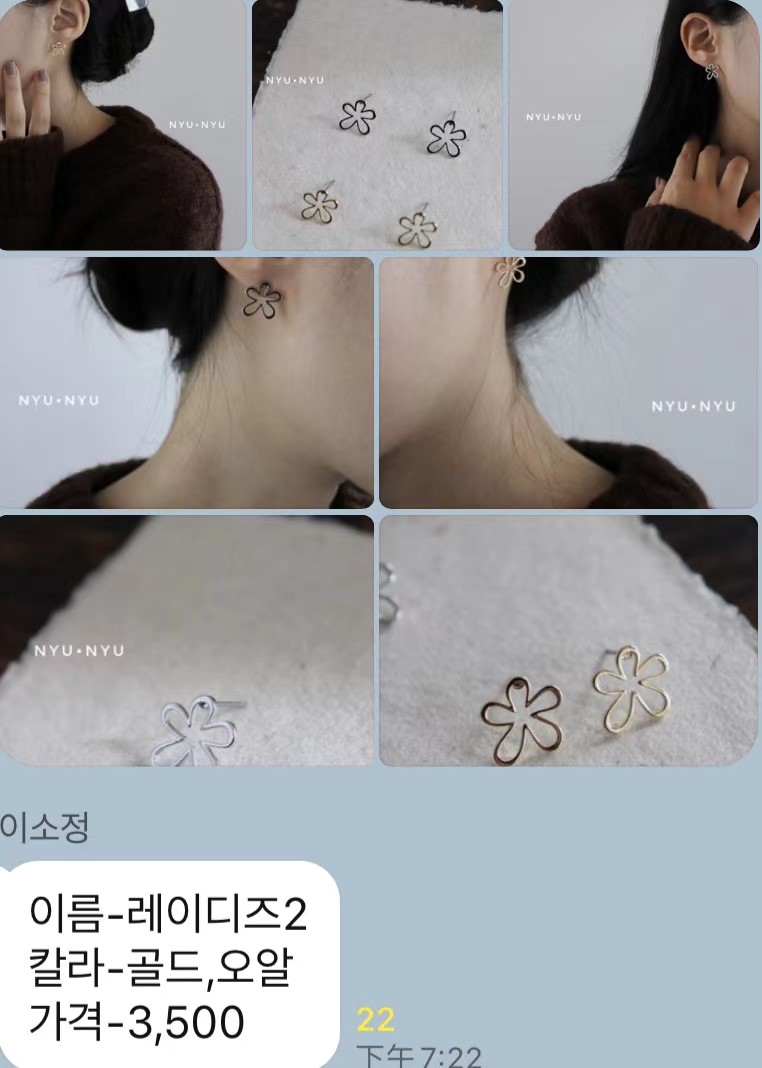The height and width of the screenshot is (1068, 762).
Task: Open photo of woman touching her ear
Action: point(122,125)
